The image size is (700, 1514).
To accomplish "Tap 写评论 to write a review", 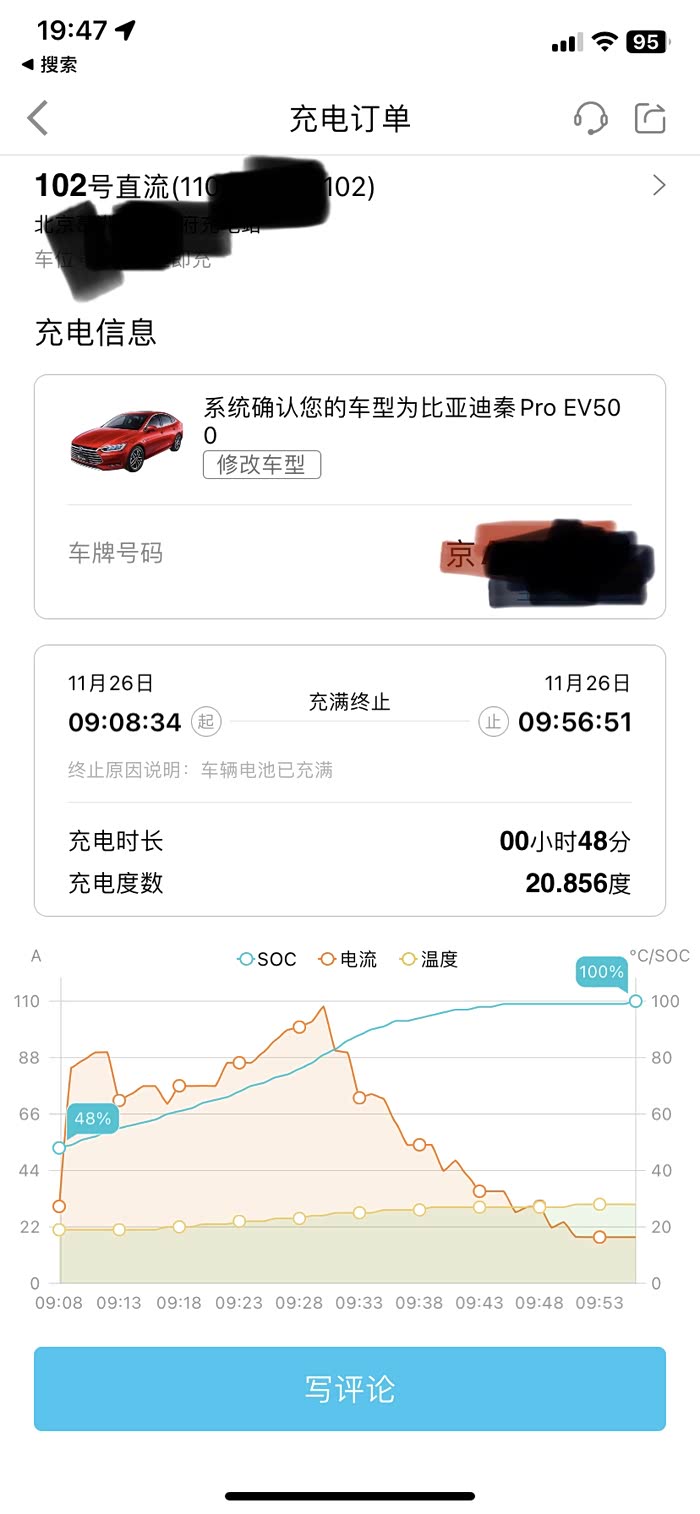I will pyautogui.click(x=350, y=1389).
